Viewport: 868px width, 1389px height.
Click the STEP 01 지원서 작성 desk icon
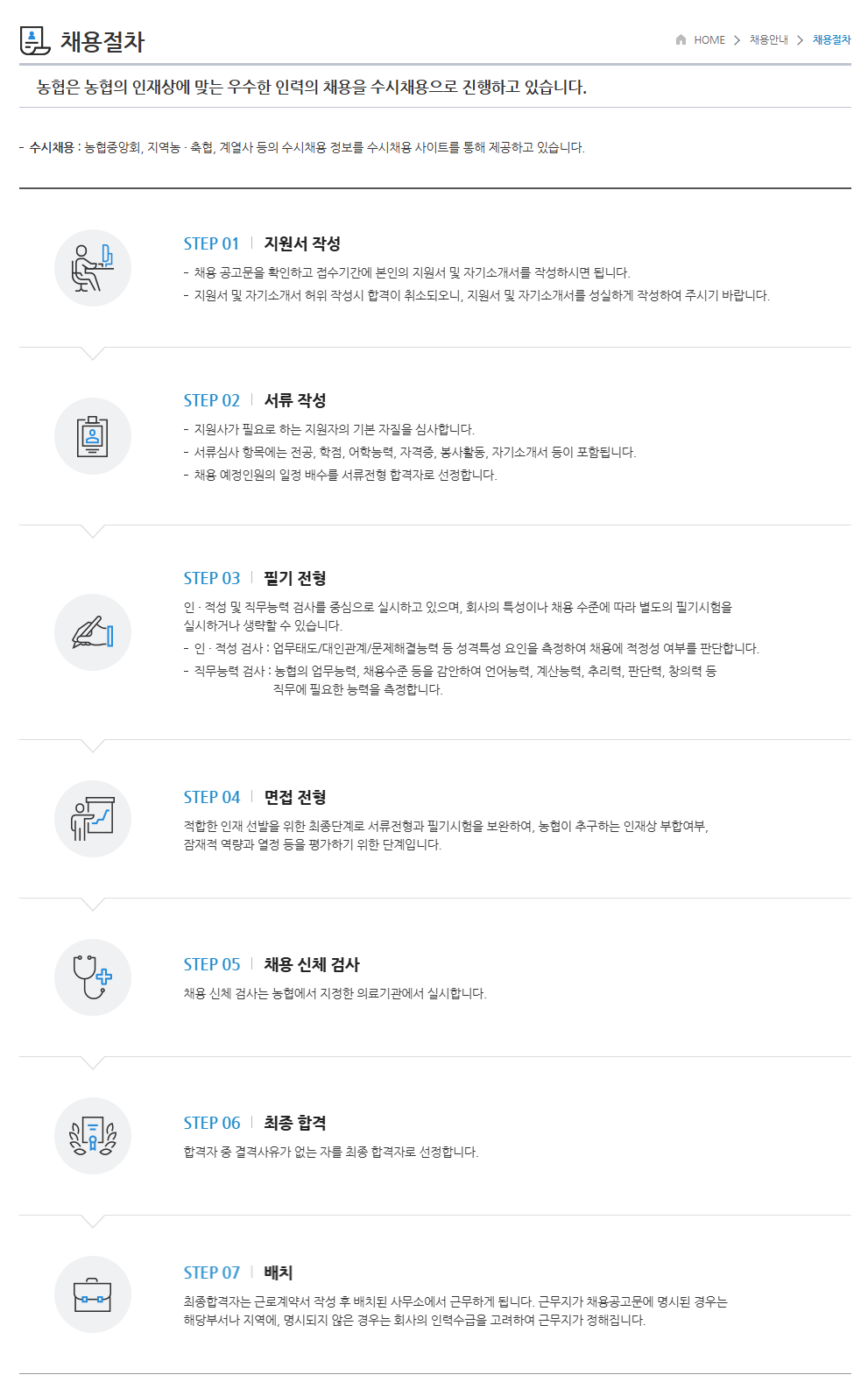[x=90, y=267]
